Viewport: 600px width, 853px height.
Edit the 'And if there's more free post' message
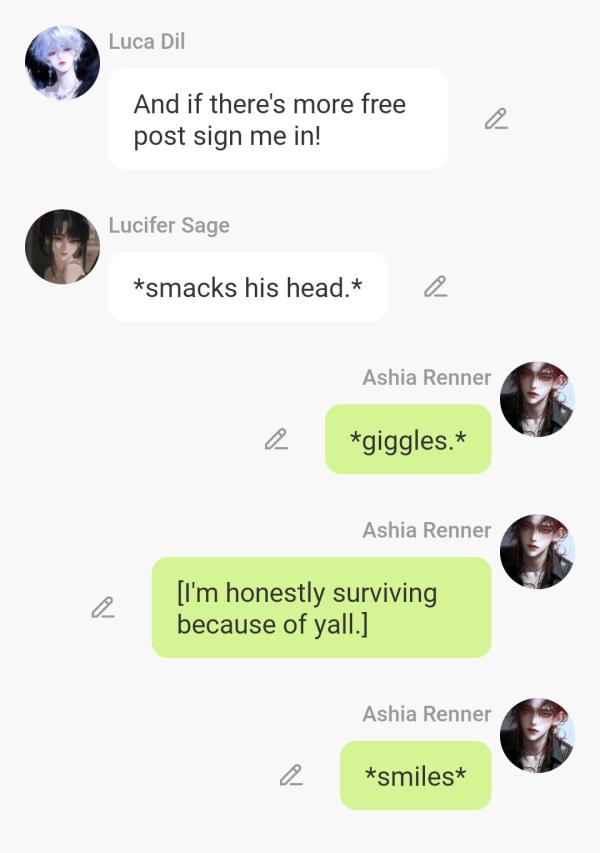(496, 119)
